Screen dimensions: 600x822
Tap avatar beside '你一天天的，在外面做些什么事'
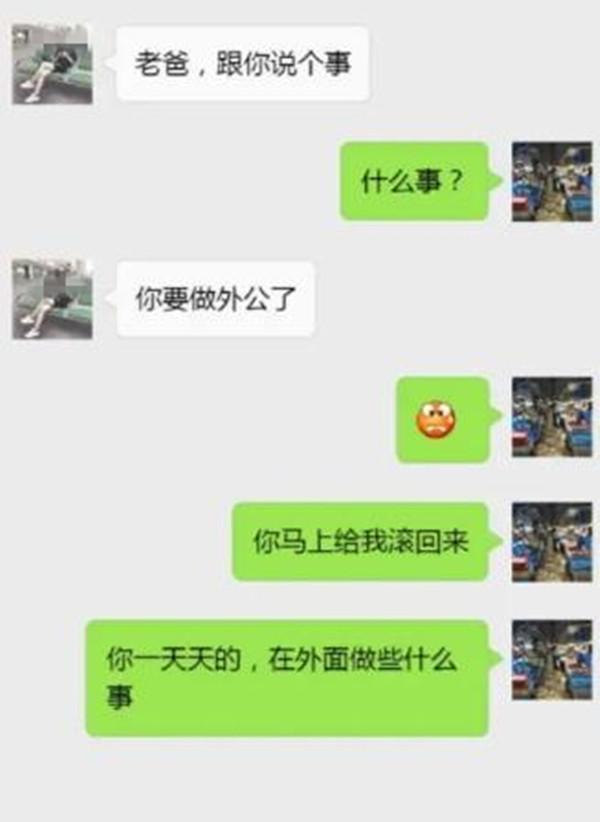pyautogui.click(x=551, y=660)
